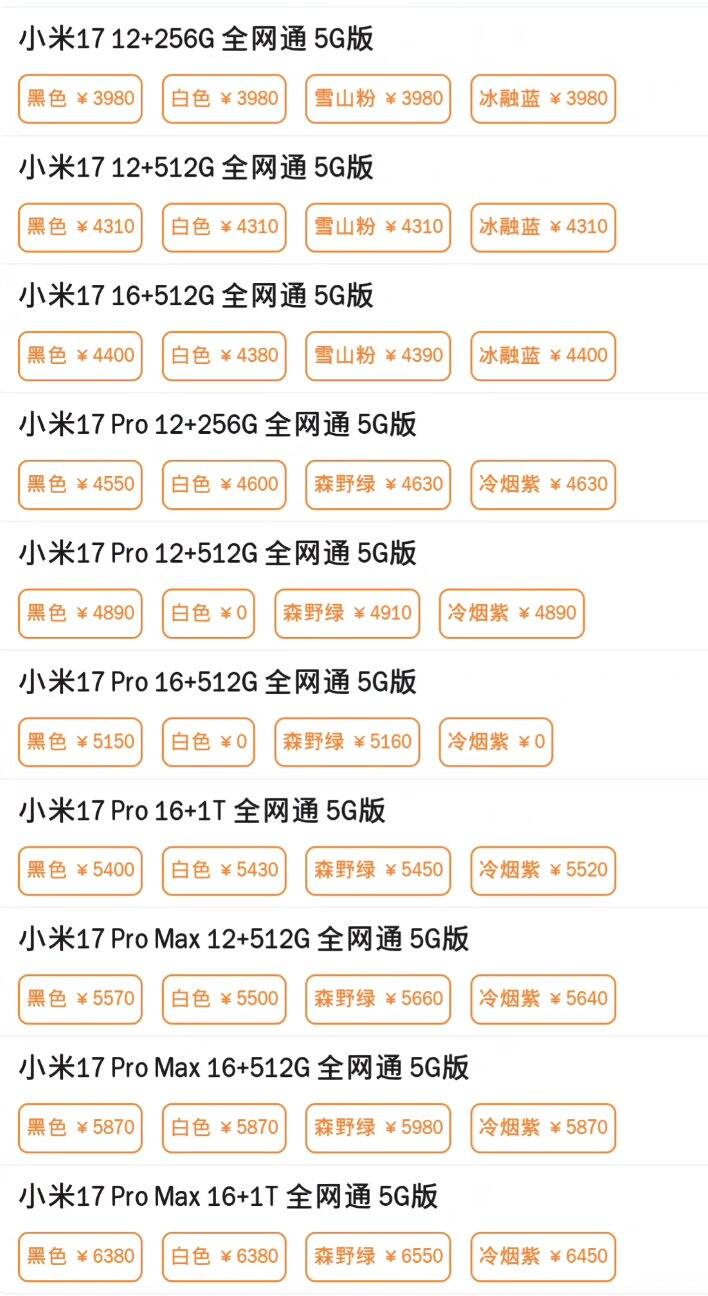The image size is (708, 1296).
Task: Pick 森野绿 ¥4910 under 小米17 Pro 12+512G
Action: coord(347,613)
